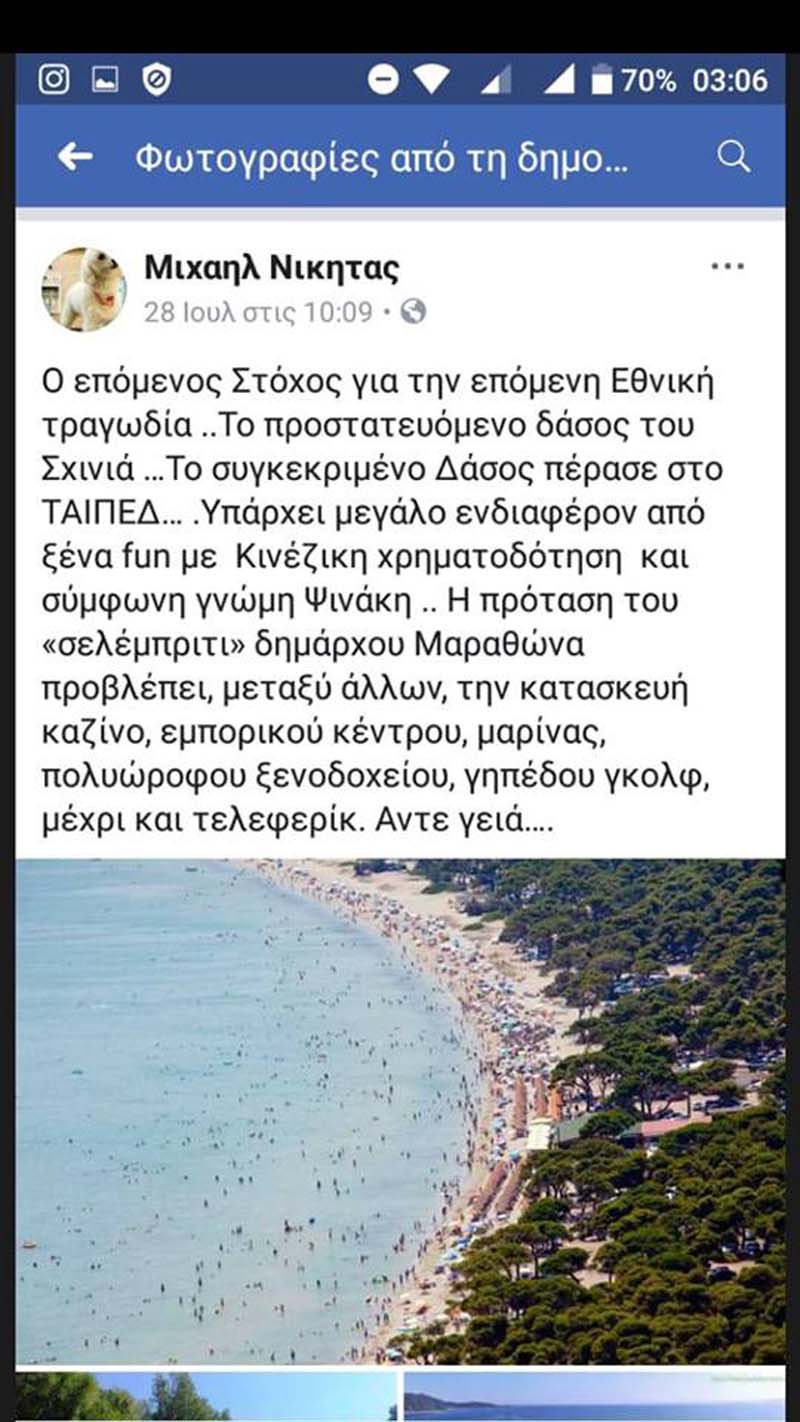The width and height of the screenshot is (800, 1422).
Task: Open the post timestamp 28 Ιουλ
Action: (x=257, y=313)
